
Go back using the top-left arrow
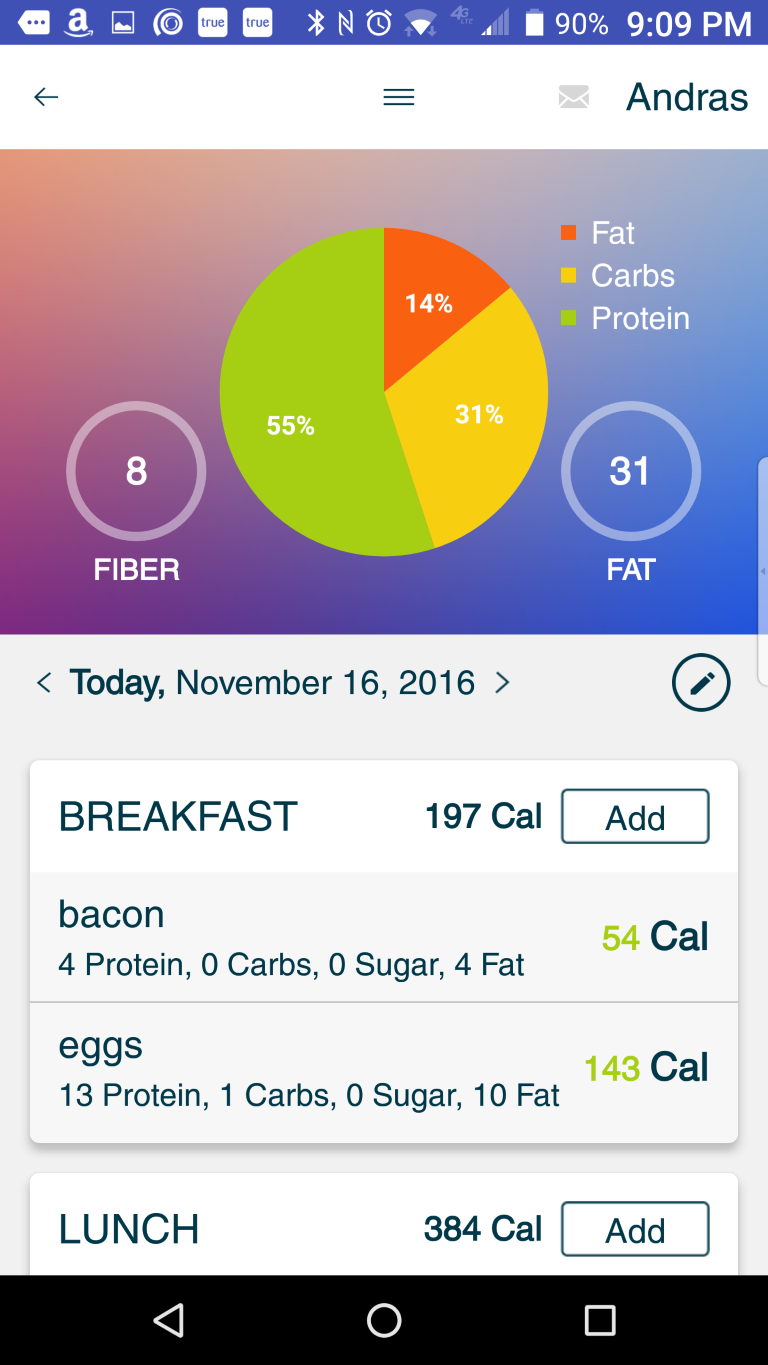point(46,97)
